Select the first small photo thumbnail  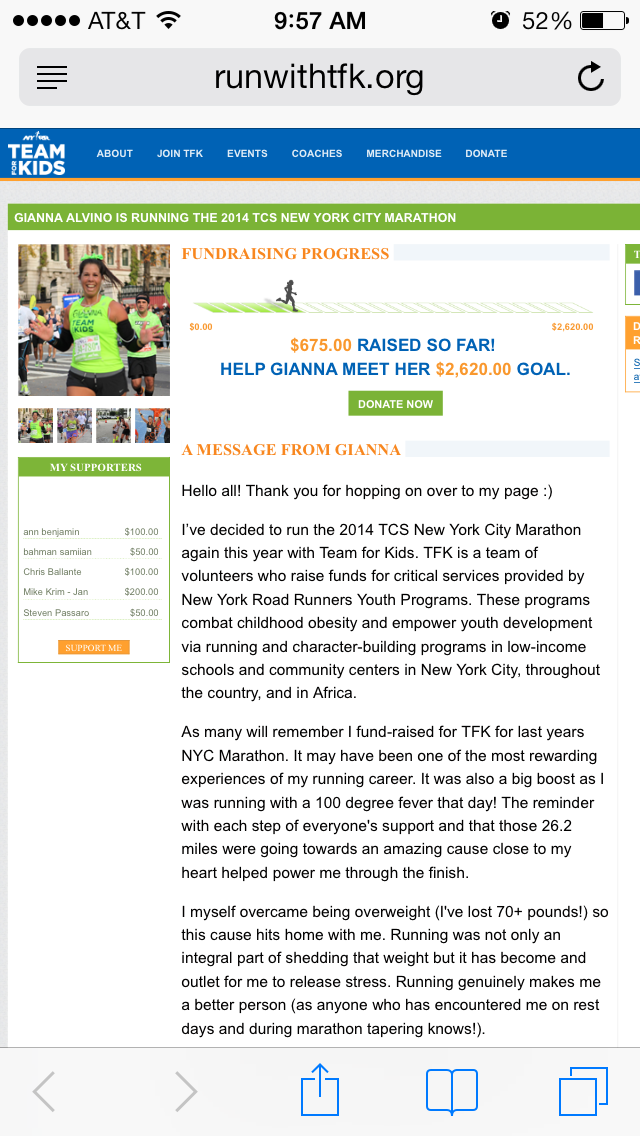click(36, 425)
